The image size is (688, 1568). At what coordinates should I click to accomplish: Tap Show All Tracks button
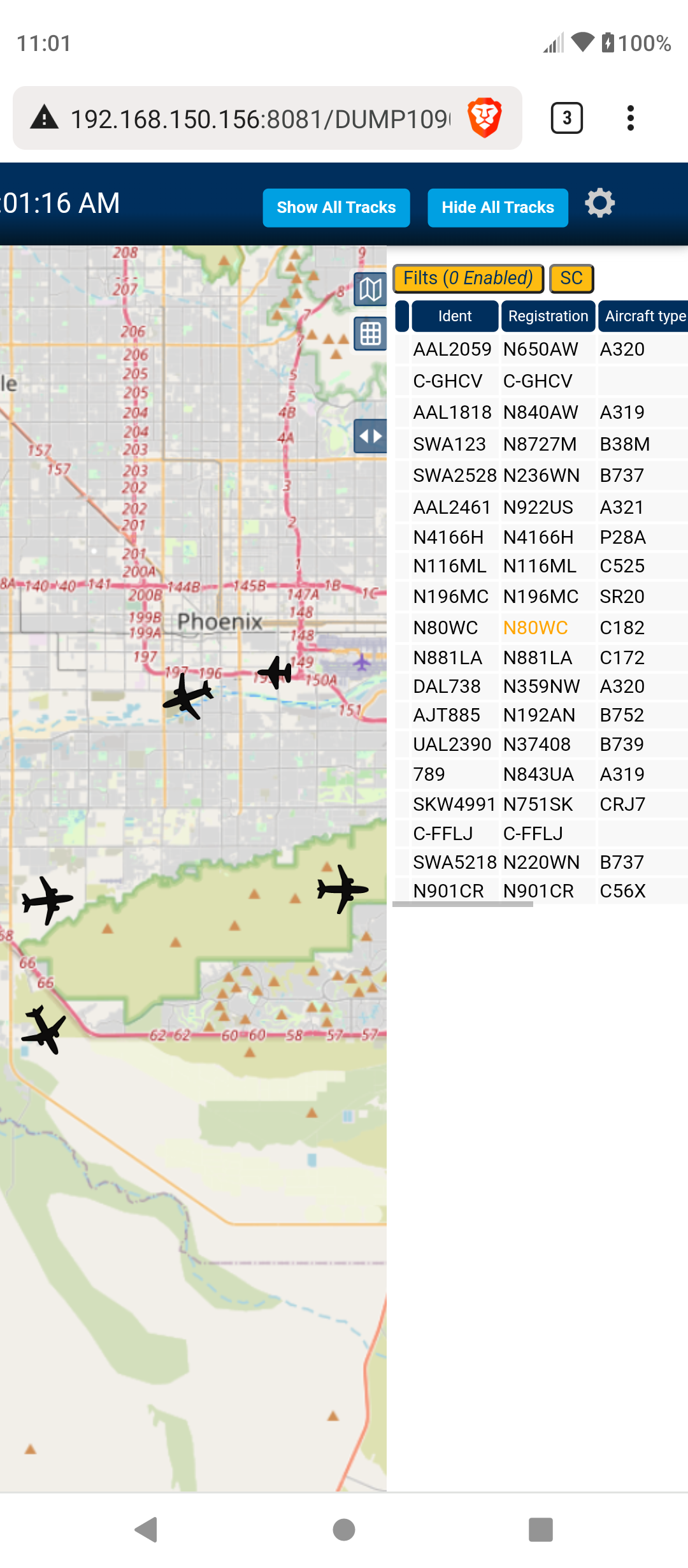tap(336, 208)
